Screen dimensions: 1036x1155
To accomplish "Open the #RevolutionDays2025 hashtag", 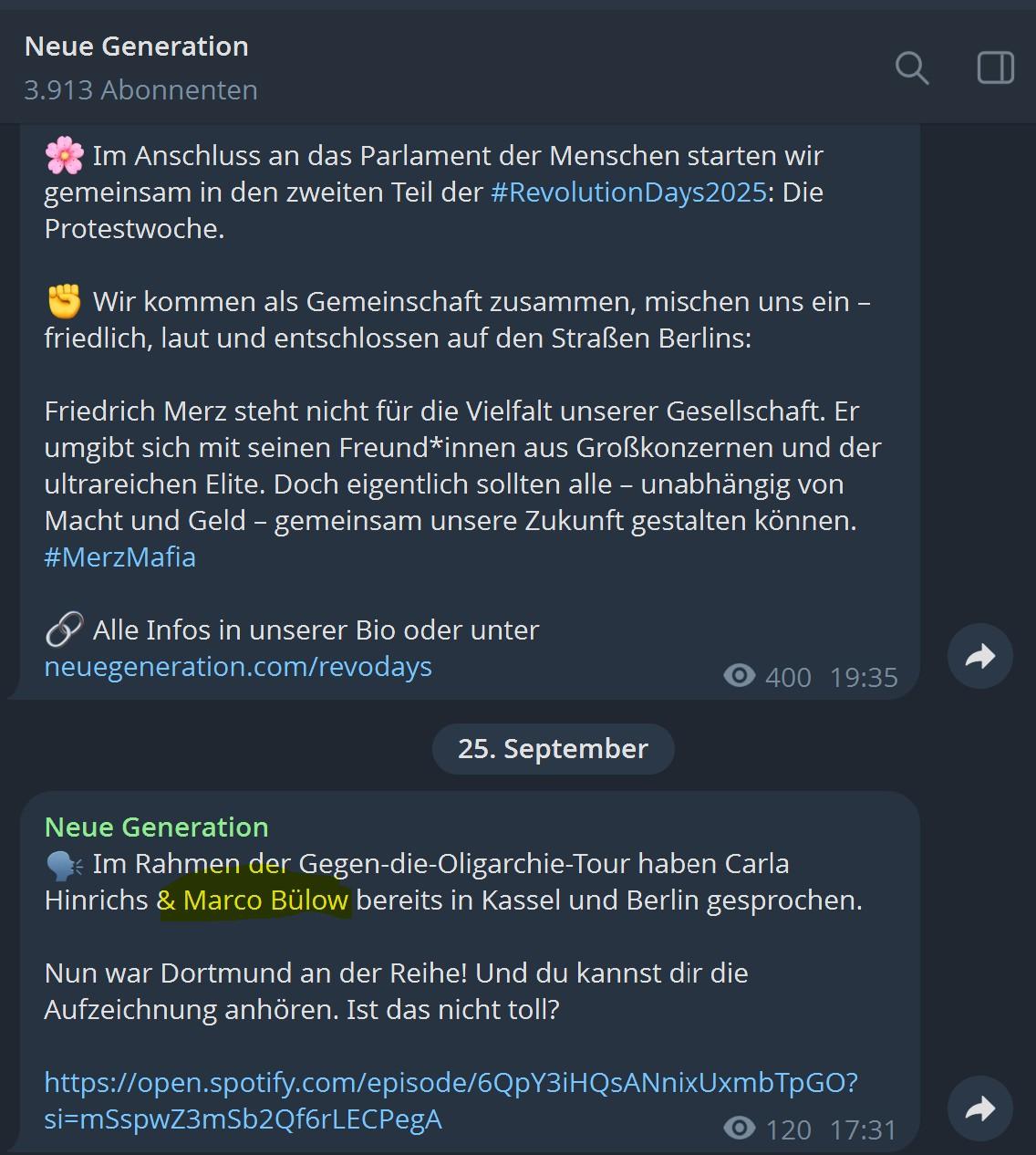I will point(628,192).
